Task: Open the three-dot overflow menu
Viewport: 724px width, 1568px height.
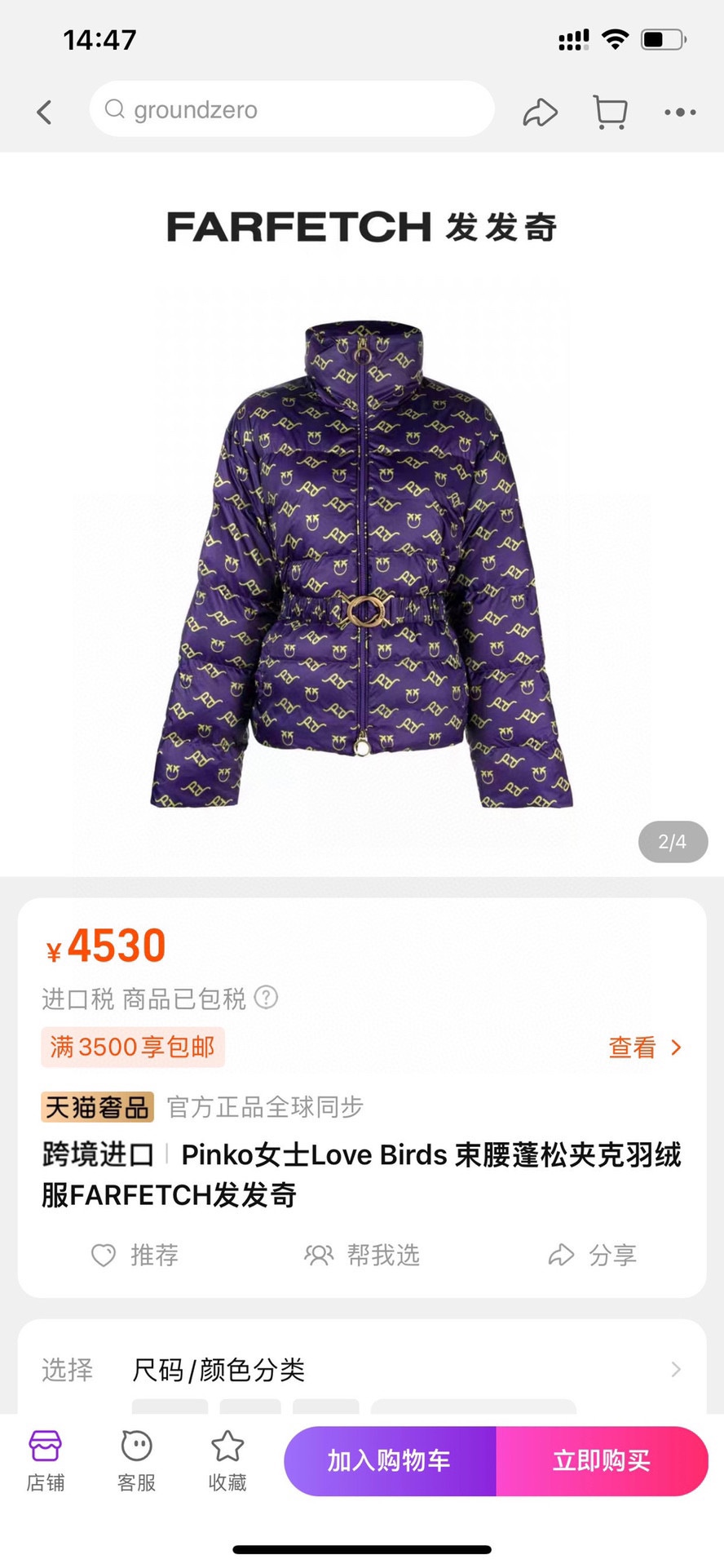Action: pos(679,113)
